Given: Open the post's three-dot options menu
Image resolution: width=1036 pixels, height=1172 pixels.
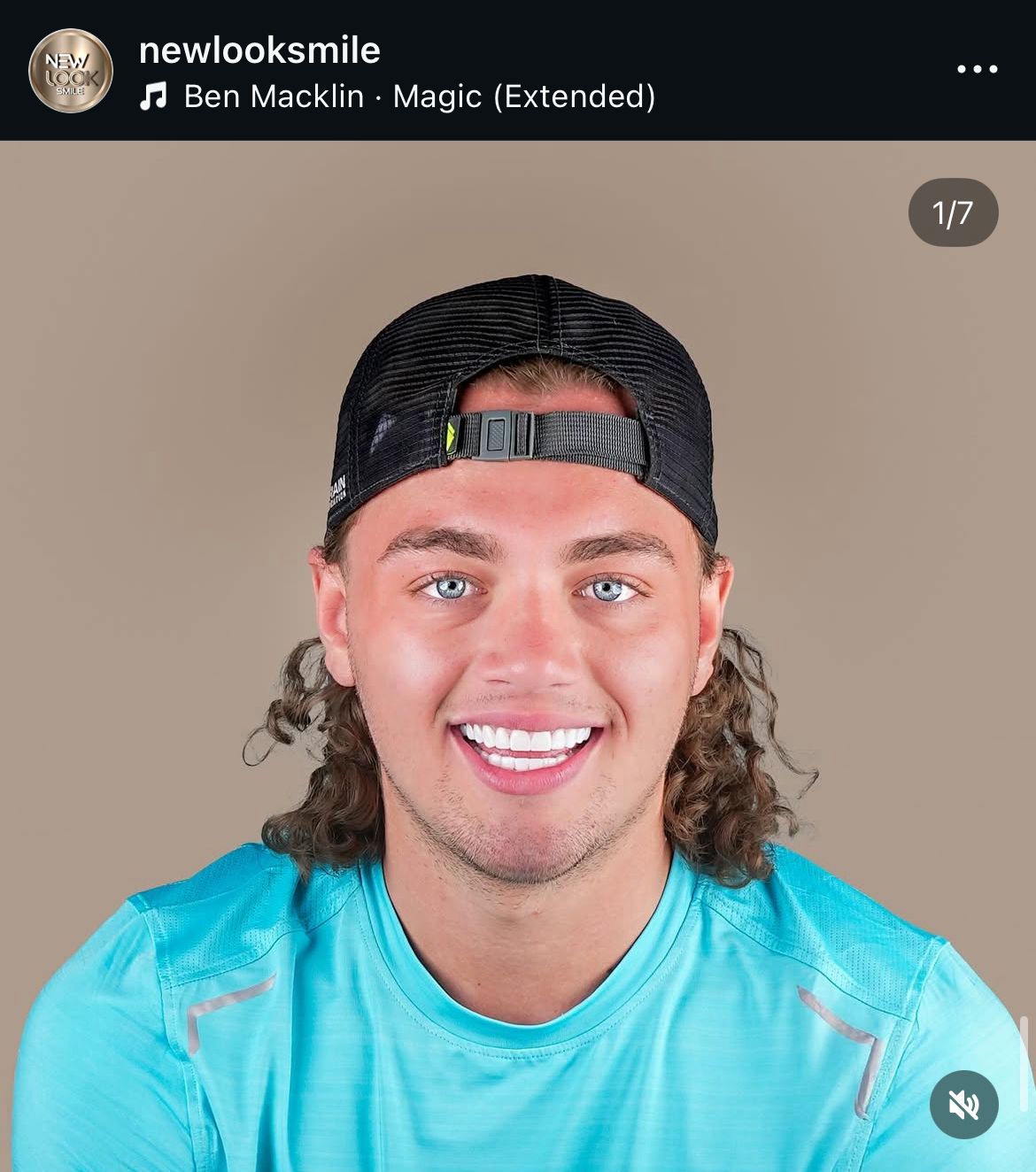Looking at the screenshot, I should [x=977, y=69].
